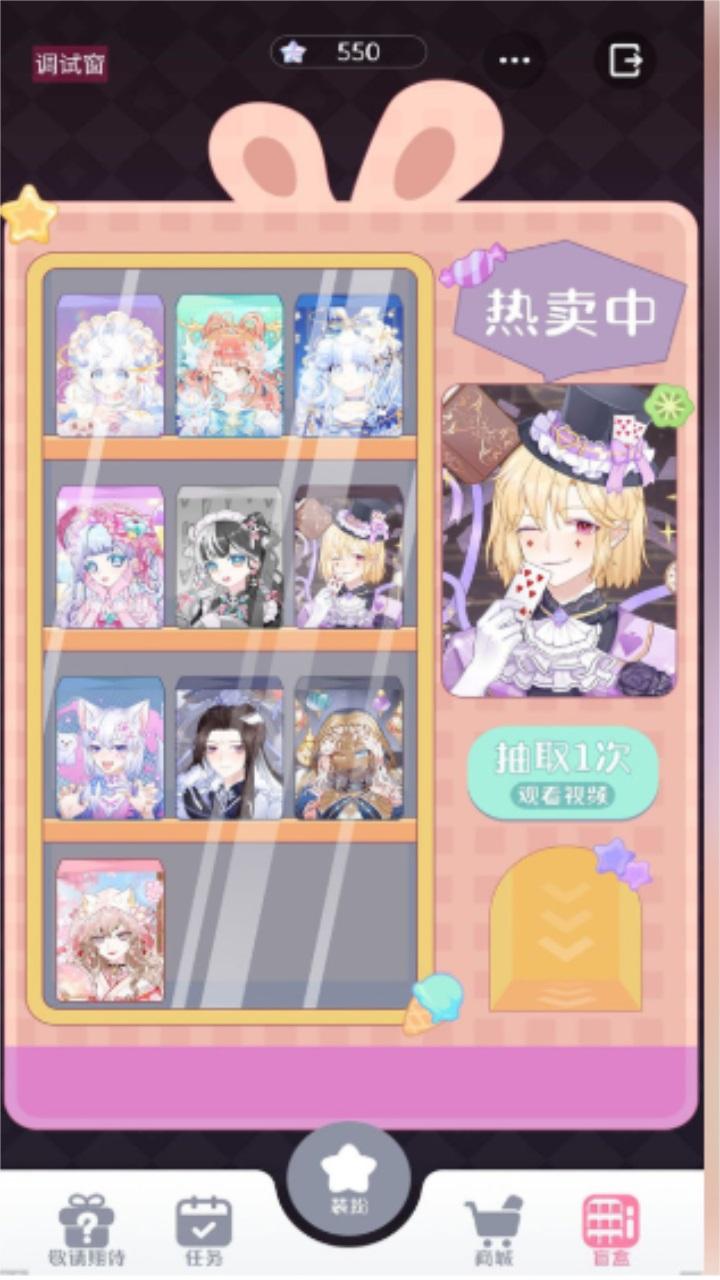Switch to the 任务 tab
The height and width of the screenshot is (1280, 720).
pyautogui.click(x=204, y=1231)
